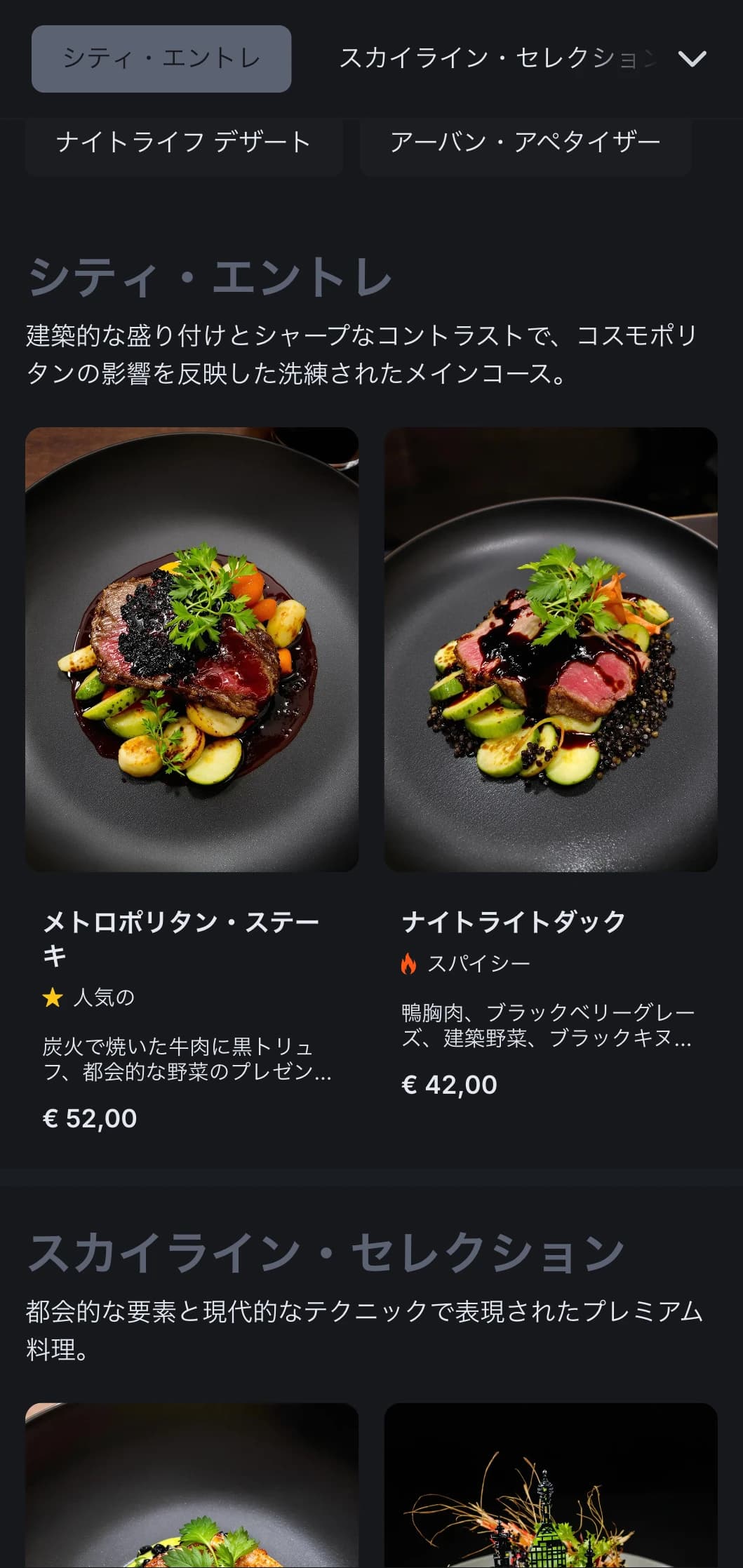The width and height of the screenshot is (743, 1568).
Task: Select the シティ・エントレ category tab
Action: 161,59
